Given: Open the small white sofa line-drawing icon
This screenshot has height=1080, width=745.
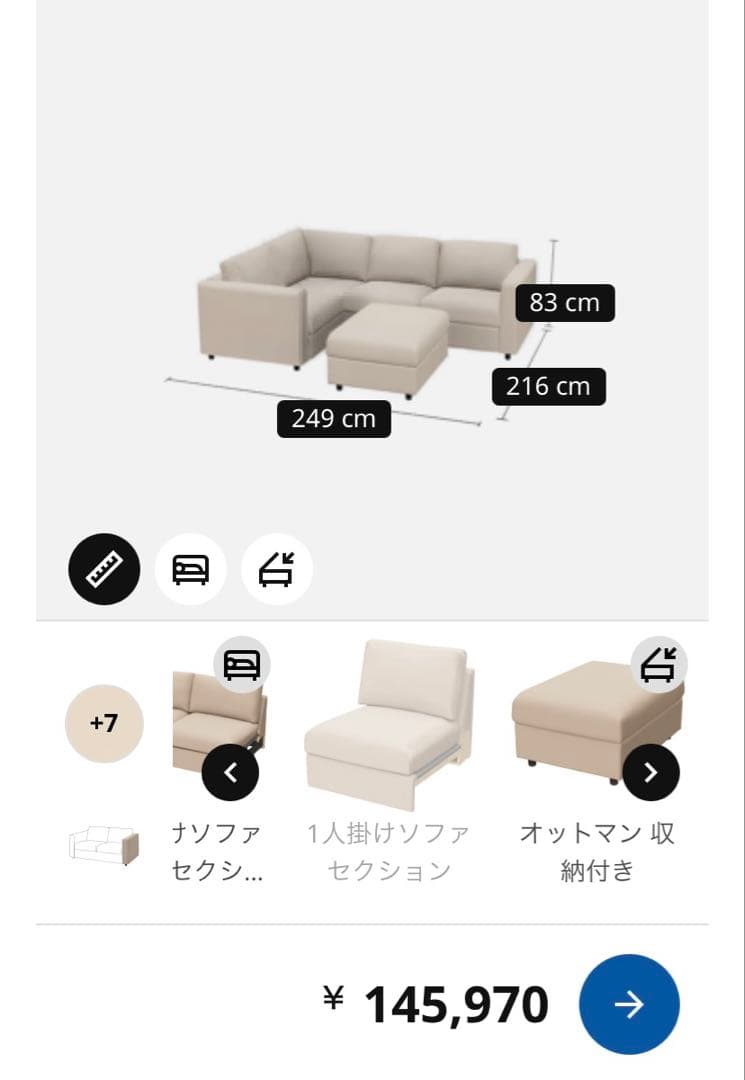Looking at the screenshot, I should pos(104,843).
